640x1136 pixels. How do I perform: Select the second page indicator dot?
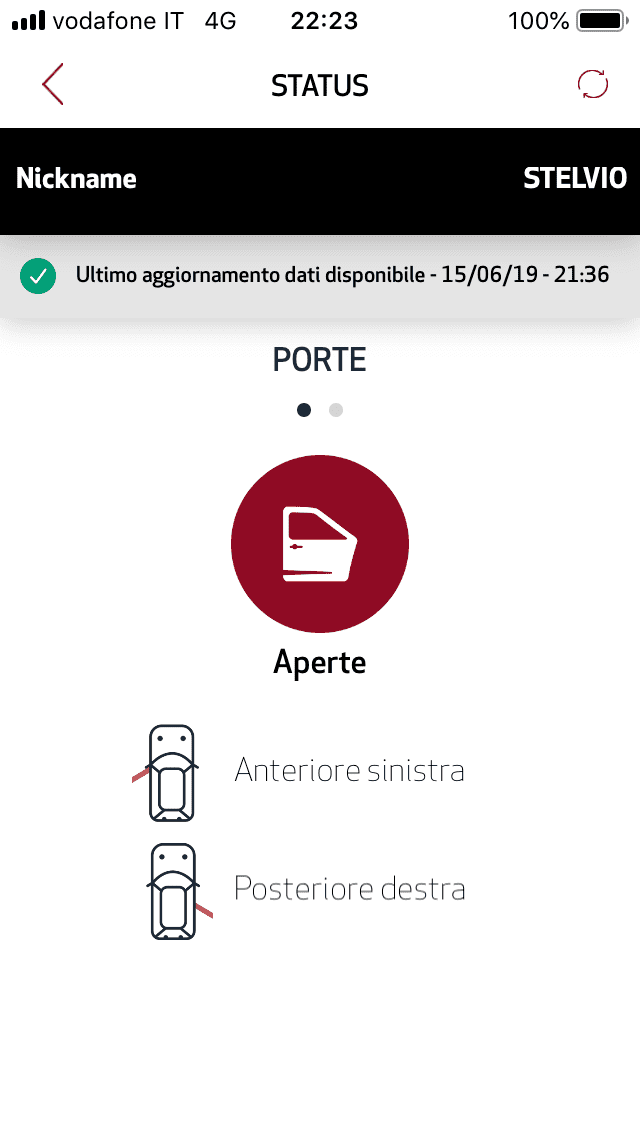(x=336, y=410)
